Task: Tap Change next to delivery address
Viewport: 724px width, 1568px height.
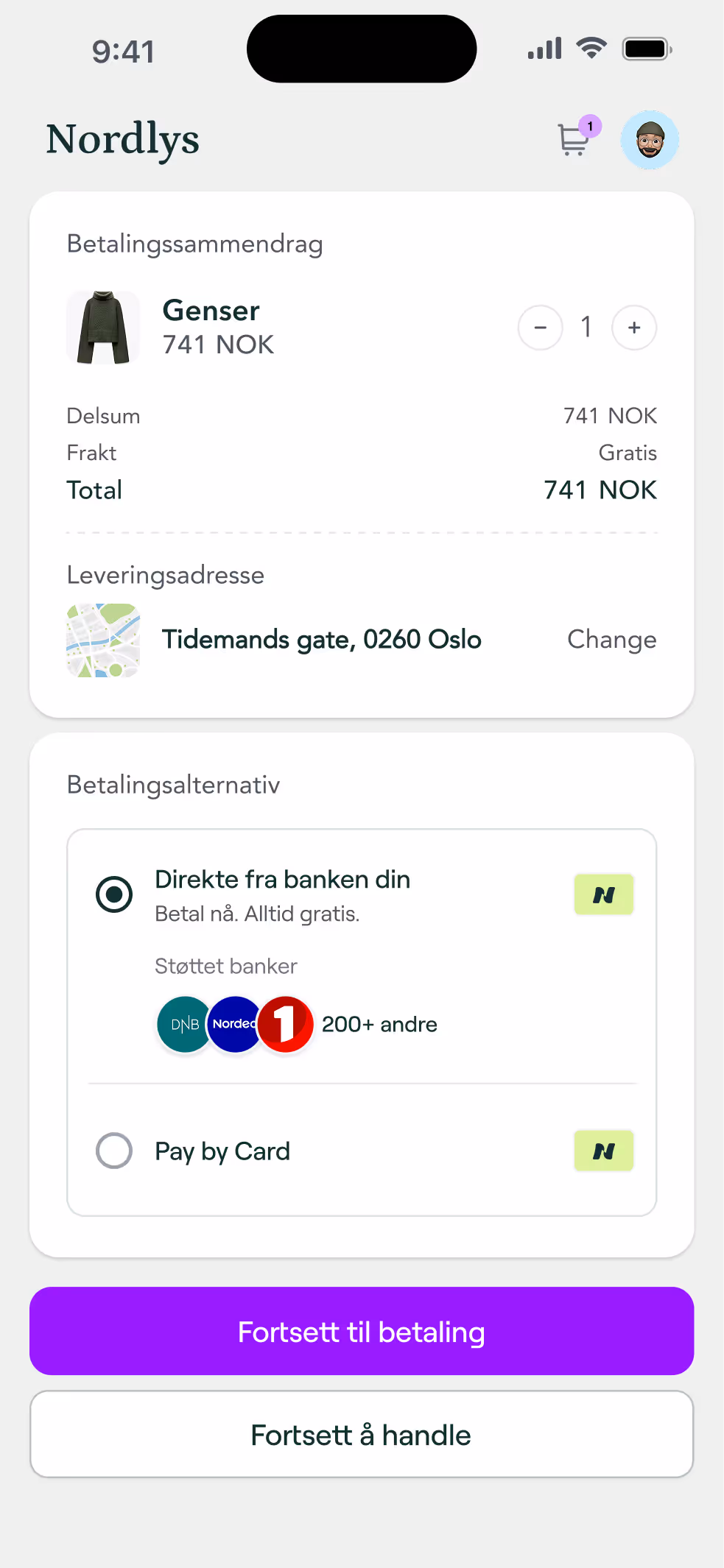Action: [x=611, y=640]
